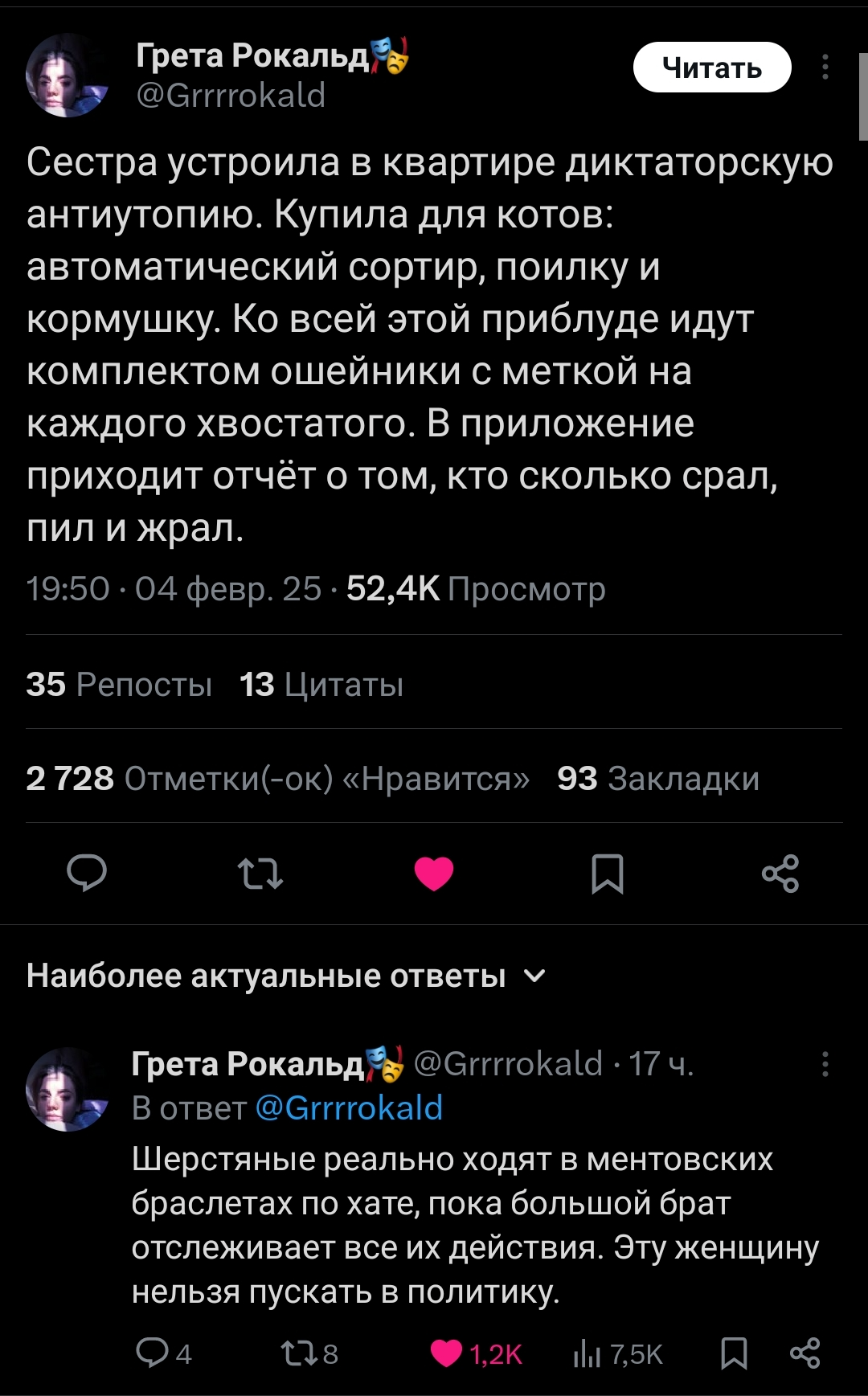Repost the main post
Image resolution: width=868 pixels, height=1396 pixels.
260,874
